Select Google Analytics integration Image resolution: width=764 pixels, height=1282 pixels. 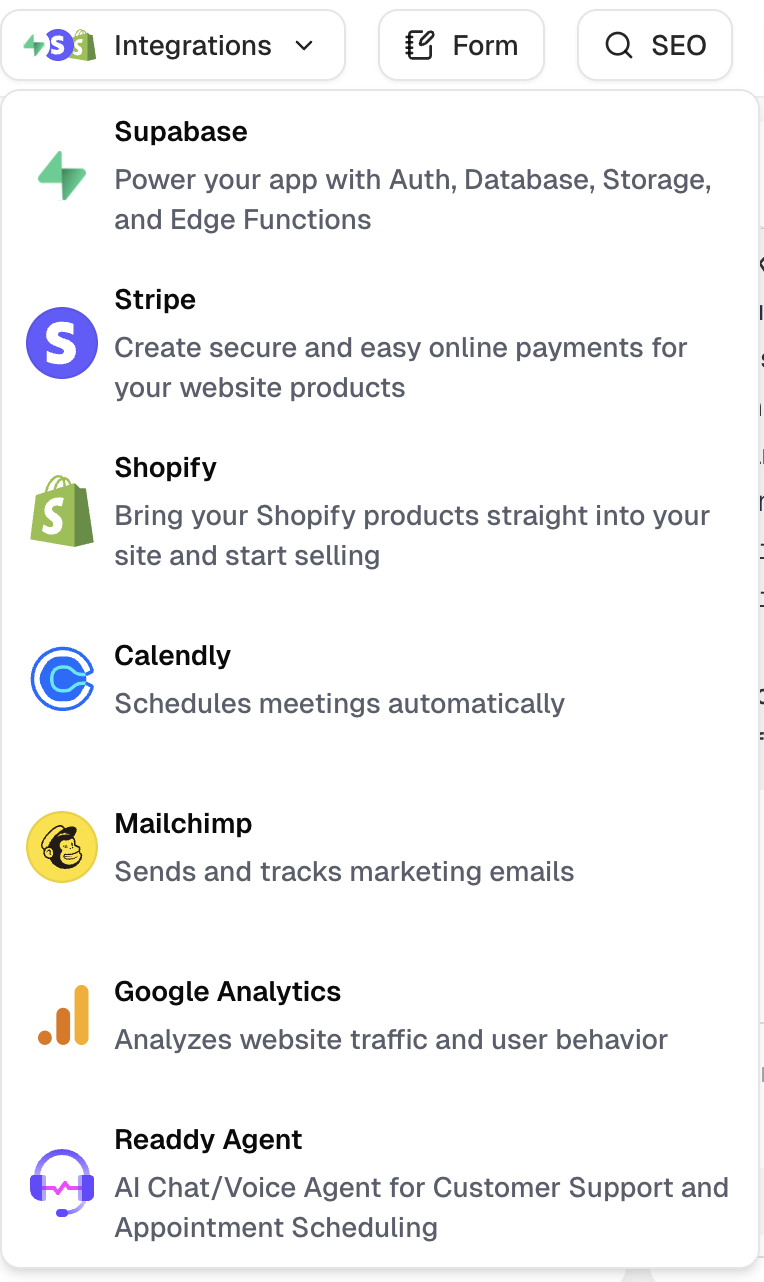click(379, 1016)
